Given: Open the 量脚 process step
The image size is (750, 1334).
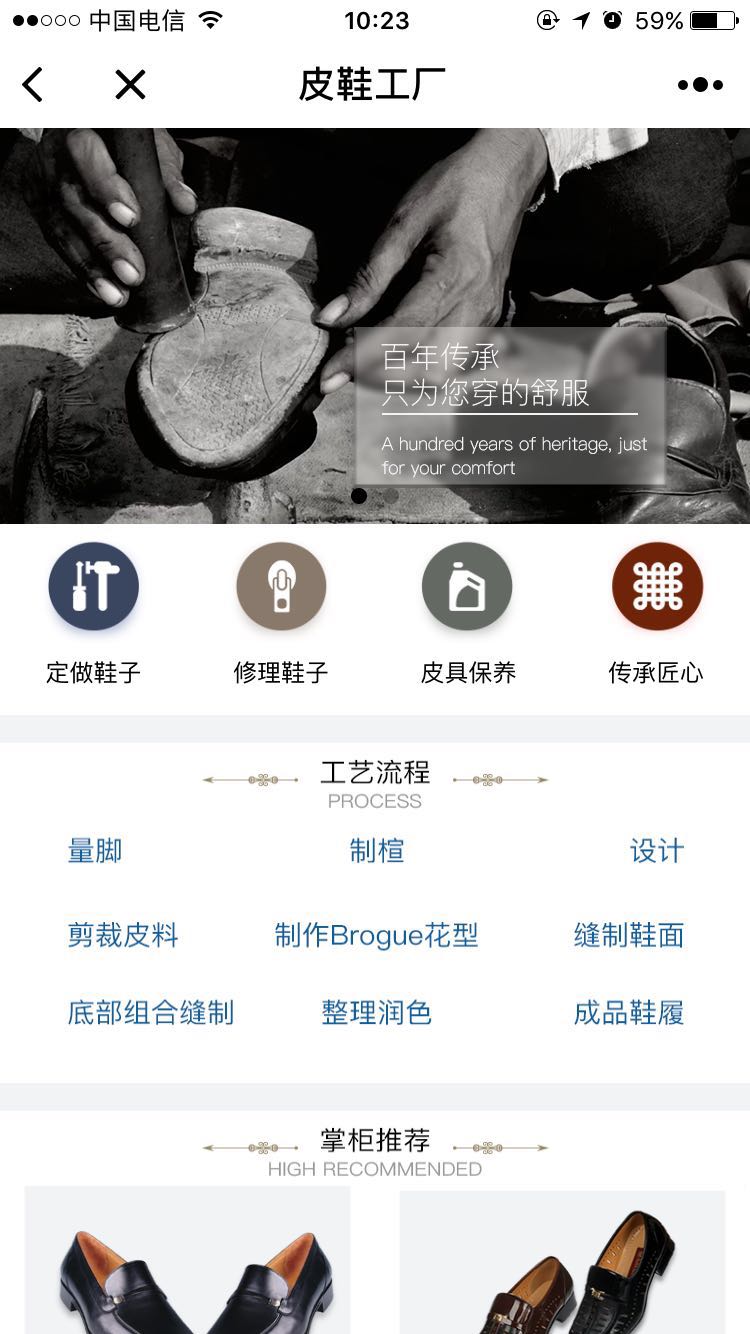Looking at the screenshot, I should coord(95,851).
